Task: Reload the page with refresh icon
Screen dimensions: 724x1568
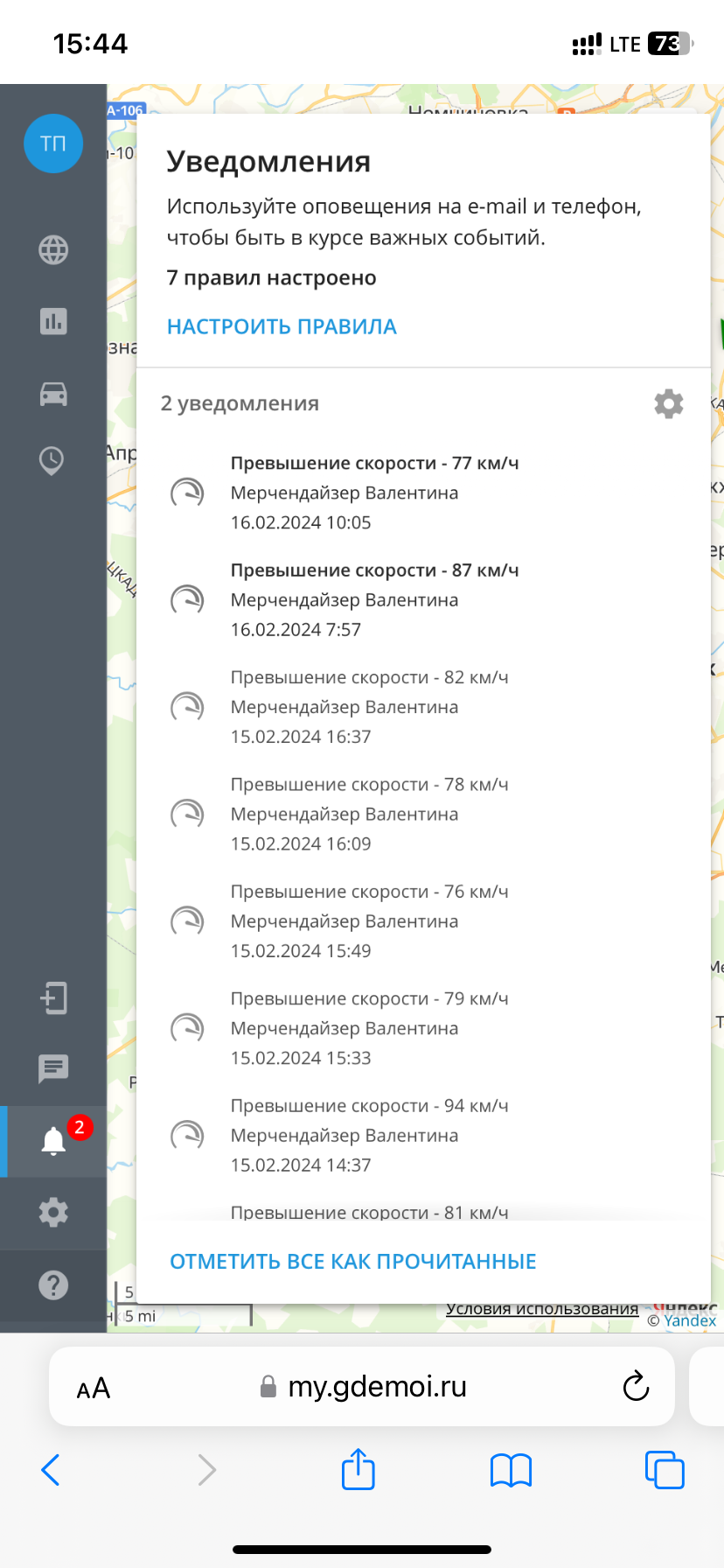Action: (x=636, y=1385)
